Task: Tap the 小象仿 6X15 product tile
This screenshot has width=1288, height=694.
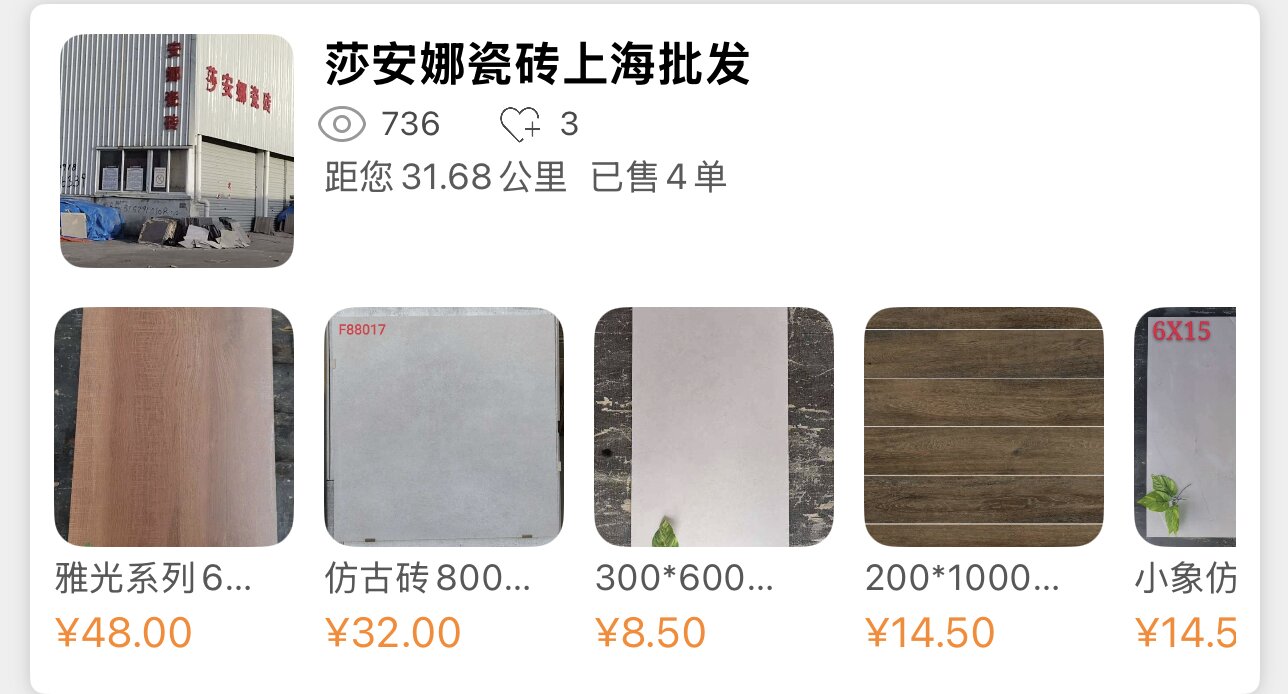Action: (x=1186, y=427)
